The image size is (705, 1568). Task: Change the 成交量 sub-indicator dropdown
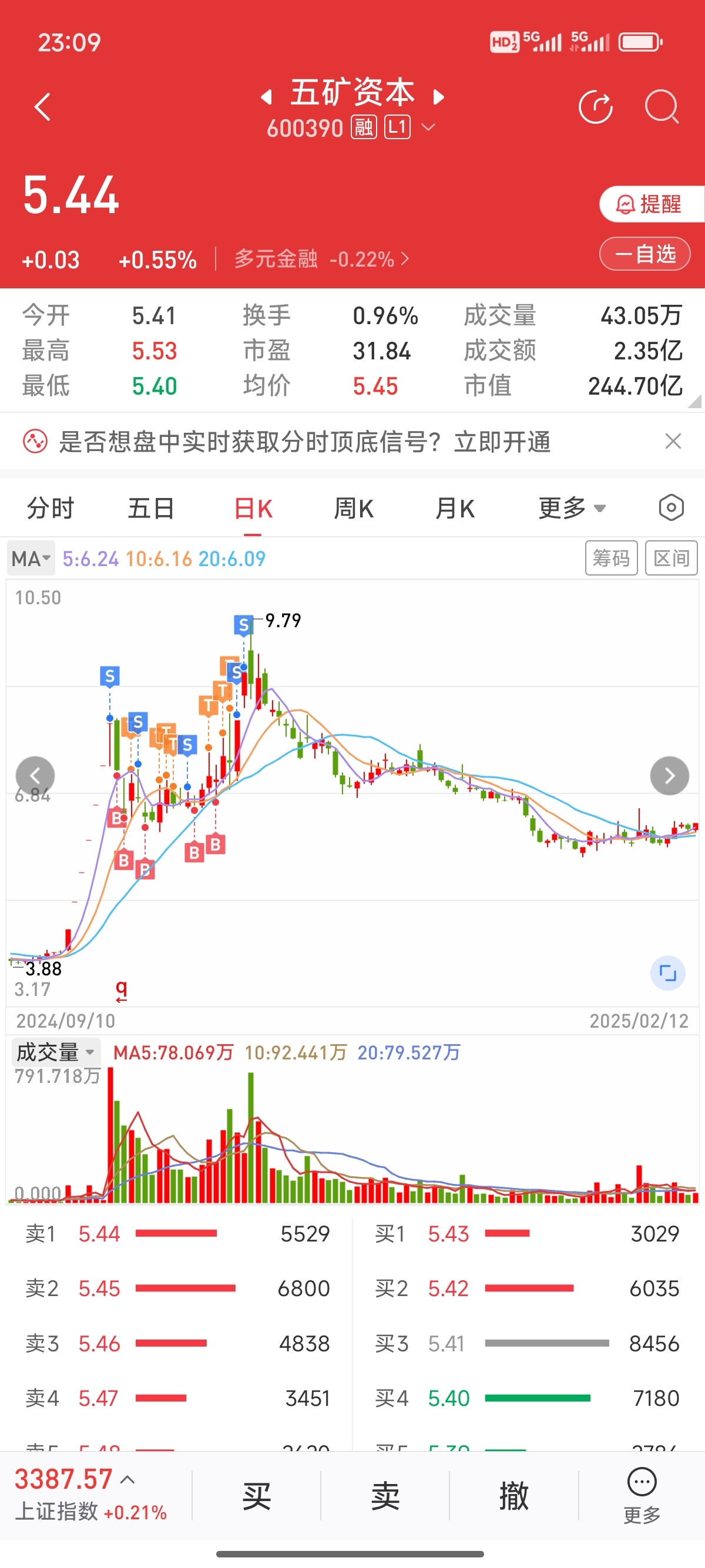55,1052
